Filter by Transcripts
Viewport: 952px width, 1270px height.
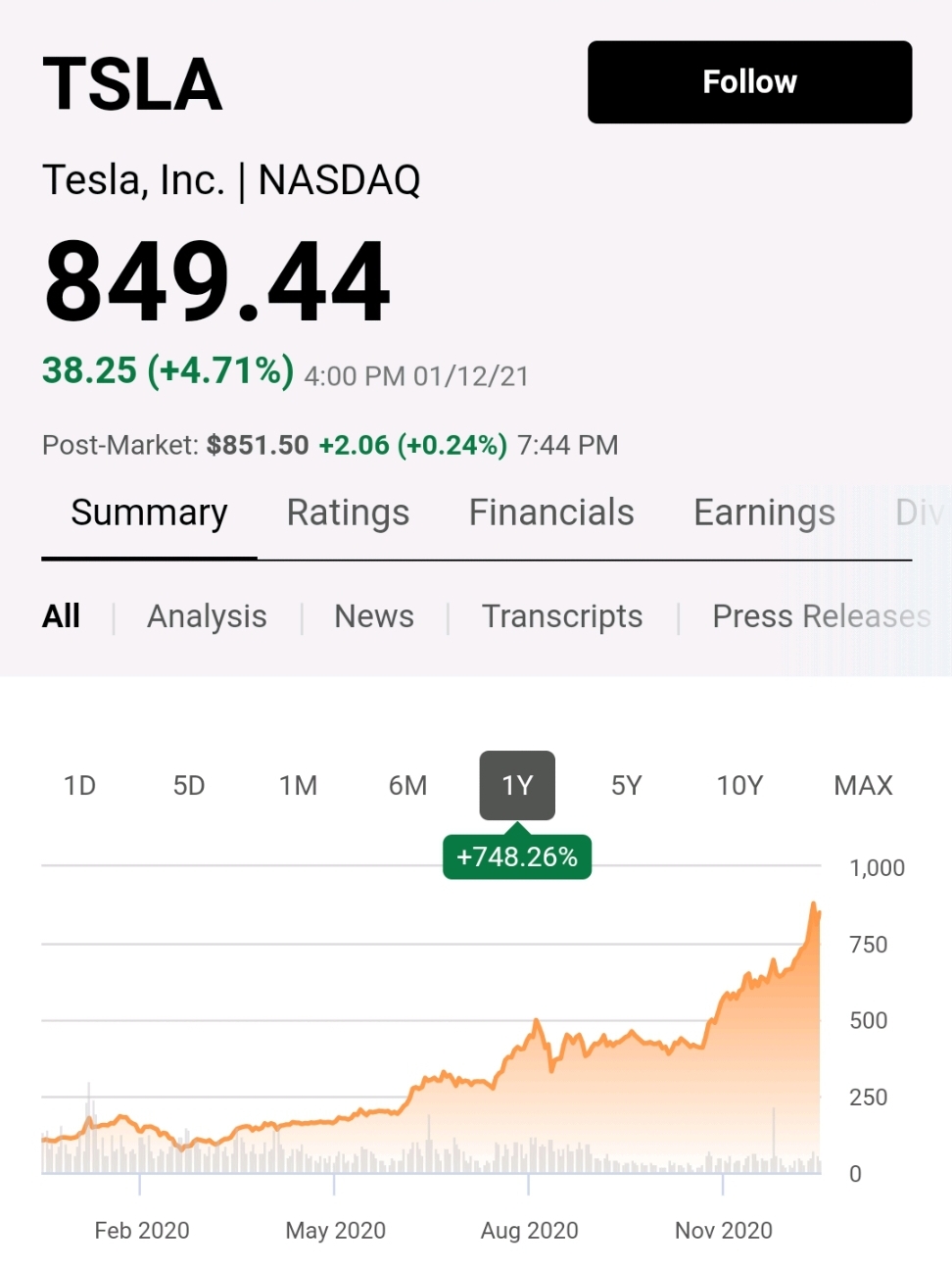(562, 616)
